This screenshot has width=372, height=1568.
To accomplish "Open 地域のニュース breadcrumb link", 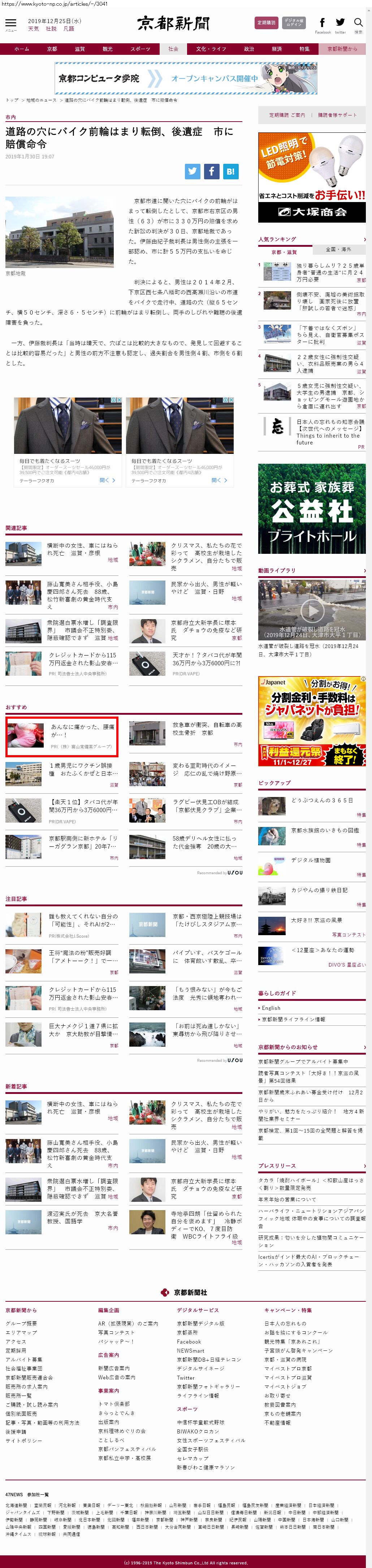I will click(41, 100).
